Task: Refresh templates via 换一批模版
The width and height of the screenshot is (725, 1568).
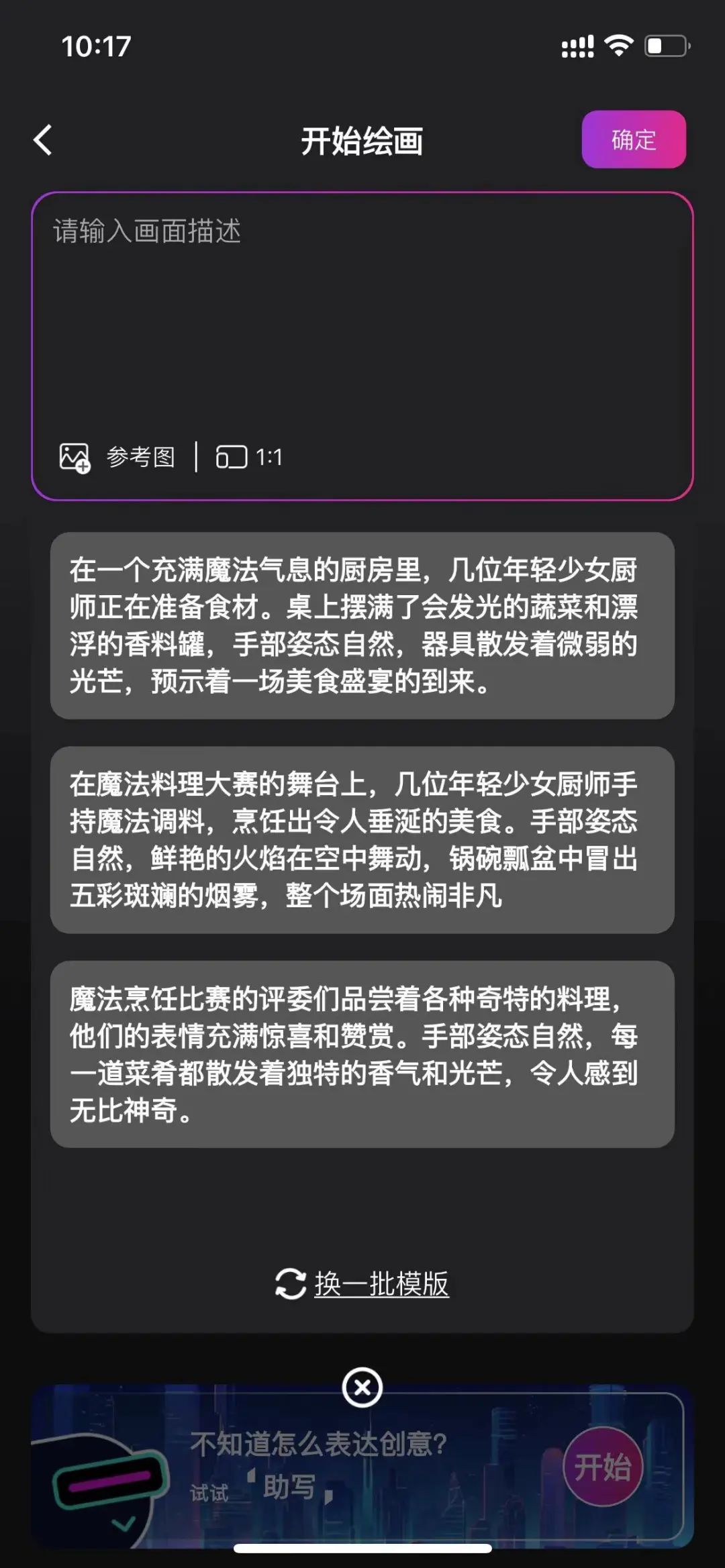Action: [362, 1284]
